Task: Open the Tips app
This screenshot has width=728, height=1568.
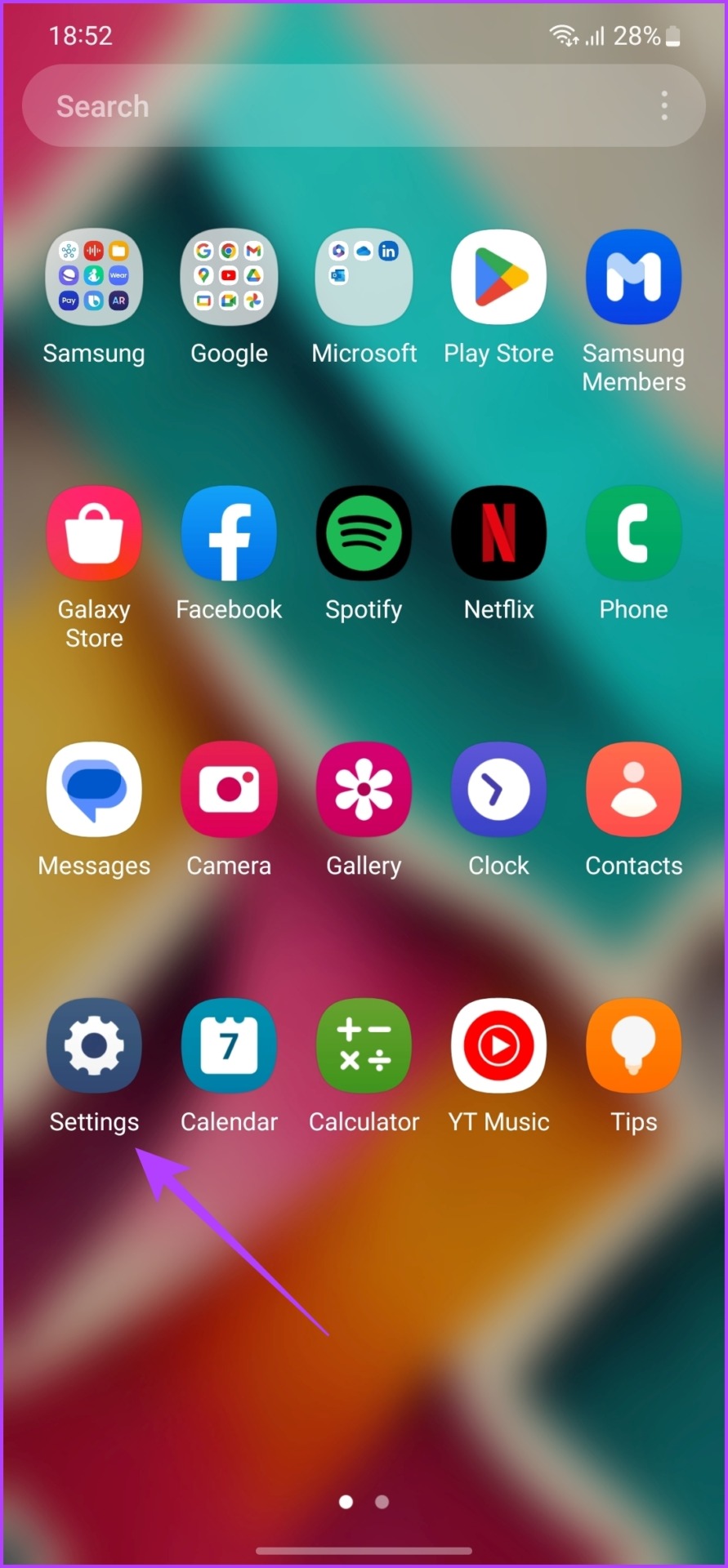Action: tap(633, 1045)
